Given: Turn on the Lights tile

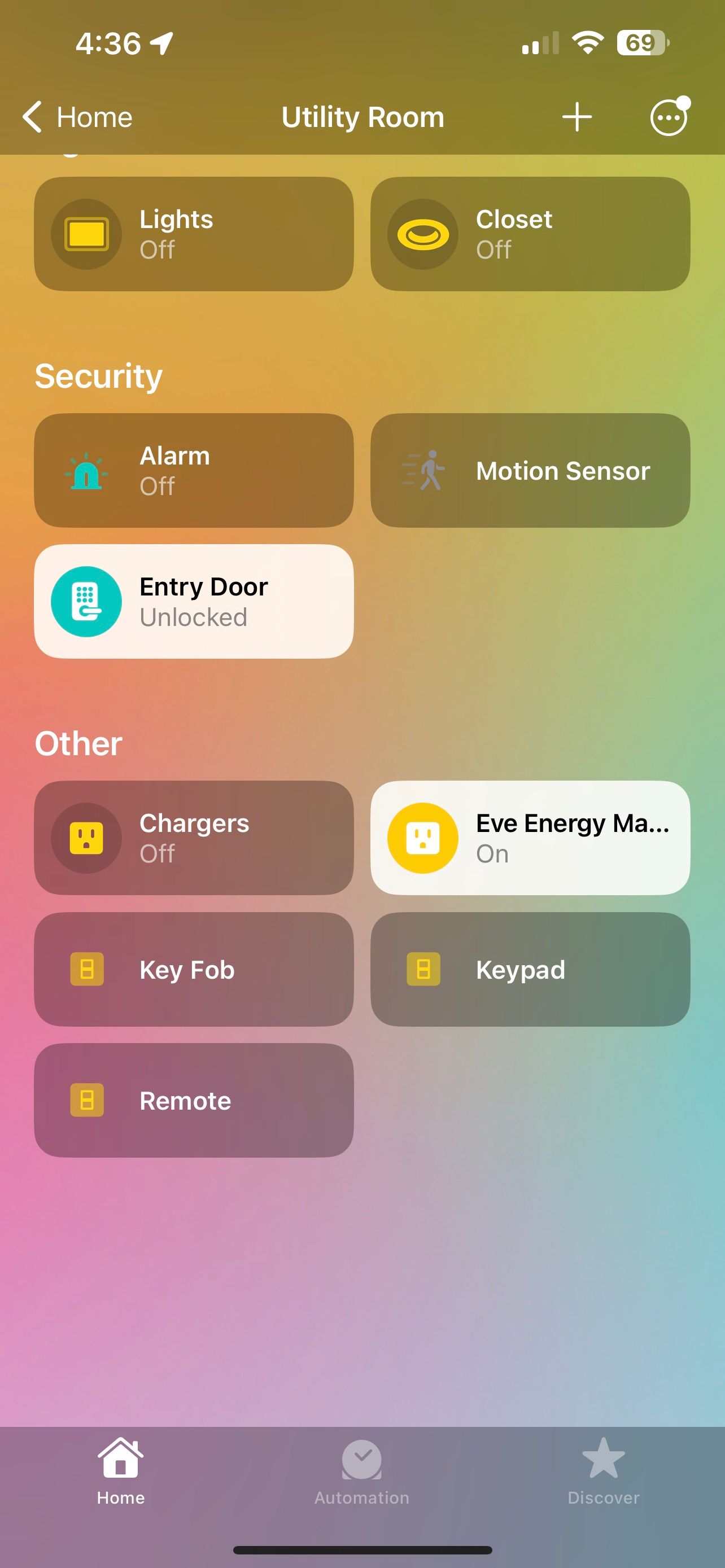Looking at the screenshot, I should point(86,234).
